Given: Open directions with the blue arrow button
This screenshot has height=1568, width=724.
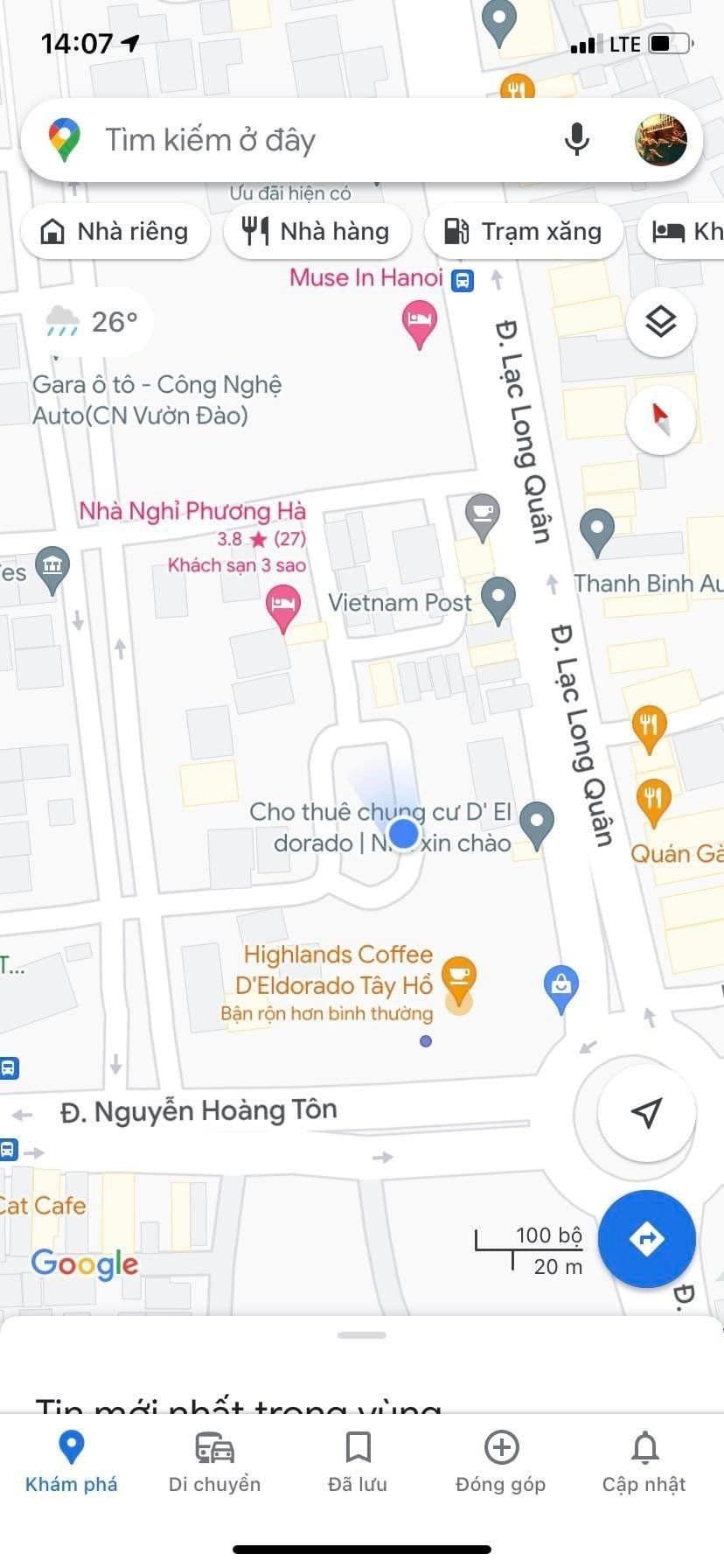Looking at the screenshot, I should (x=647, y=1239).
